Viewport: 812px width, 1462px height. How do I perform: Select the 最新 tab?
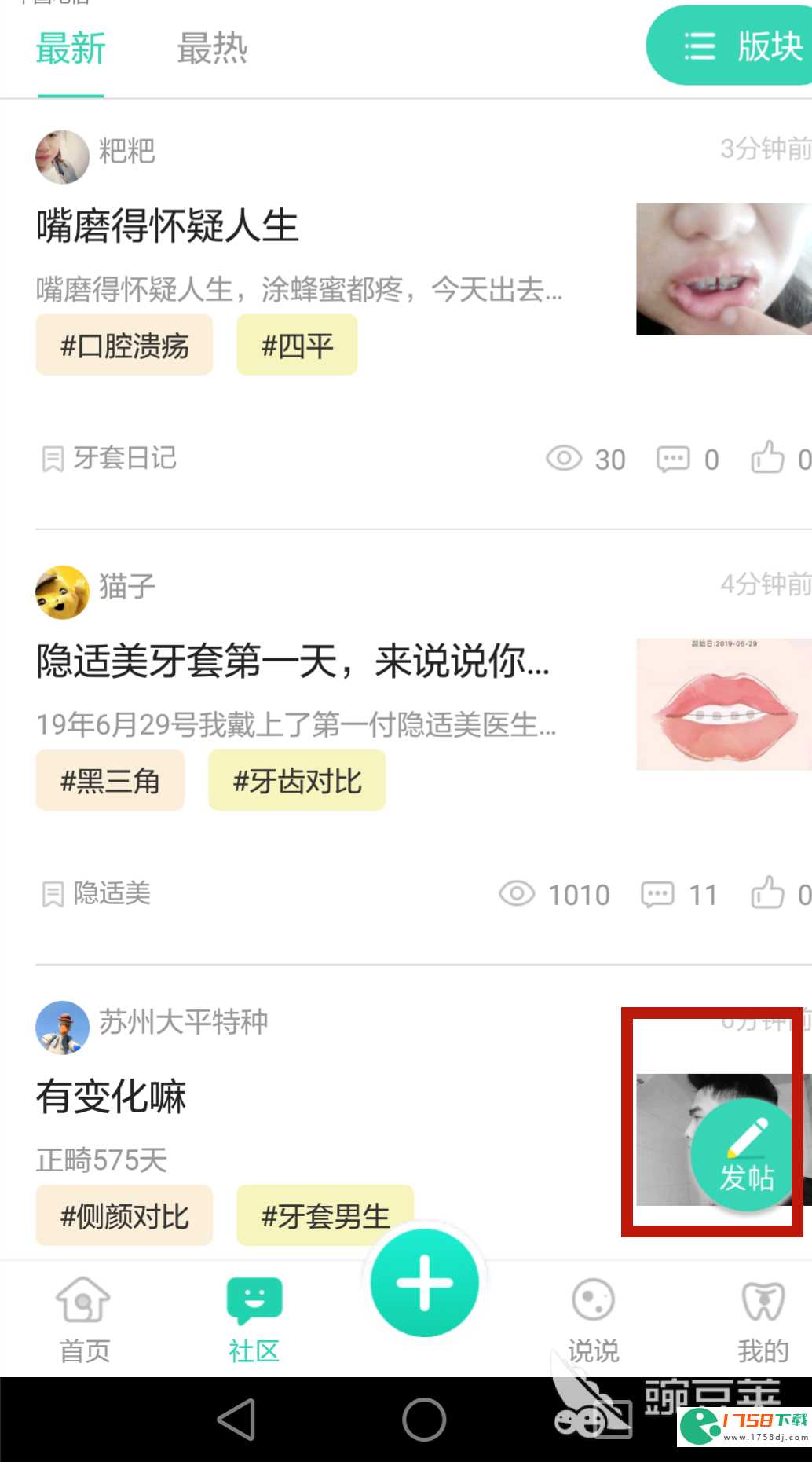70,49
